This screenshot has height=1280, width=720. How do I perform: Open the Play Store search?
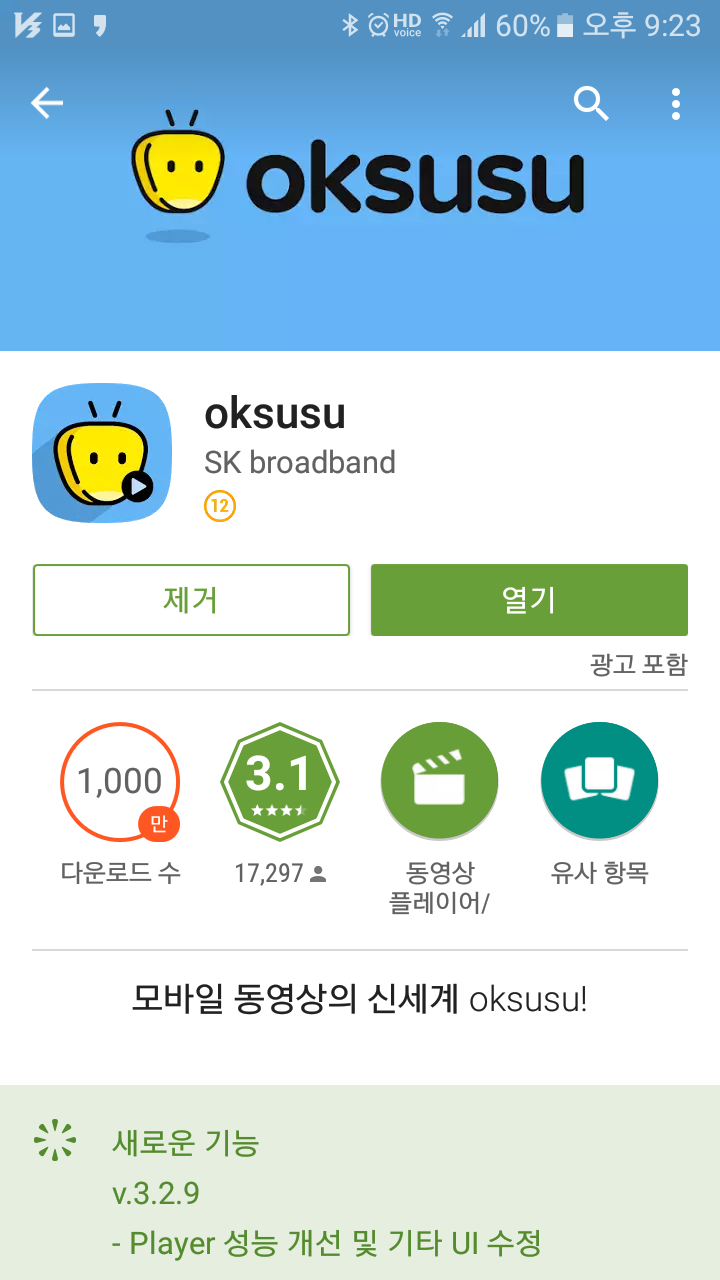pyautogui.click(x=590, y=103)
